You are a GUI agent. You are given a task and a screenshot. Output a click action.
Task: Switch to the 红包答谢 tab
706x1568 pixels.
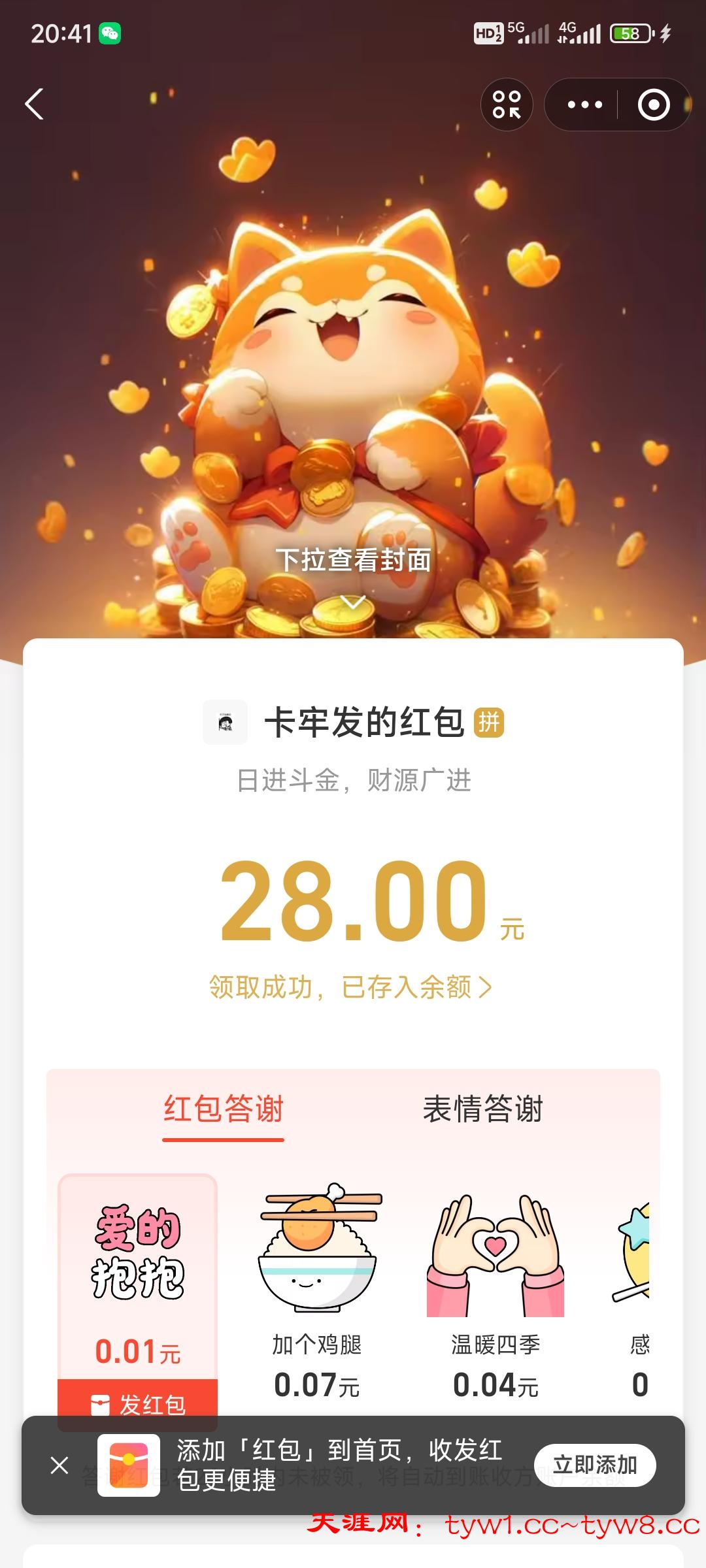223,1109
